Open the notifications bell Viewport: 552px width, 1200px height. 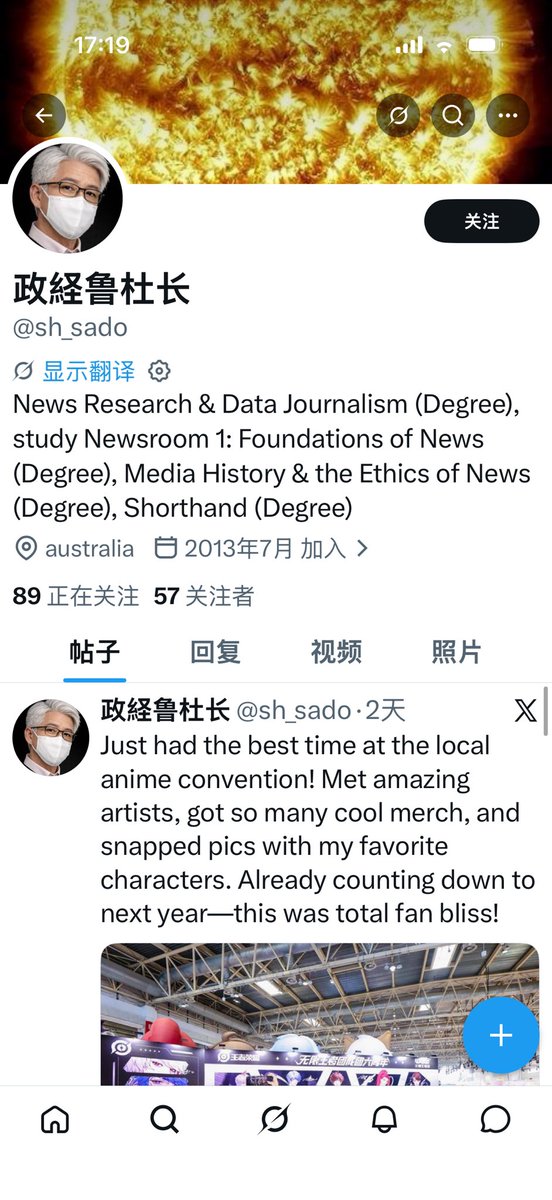(x=385, y=1119)
